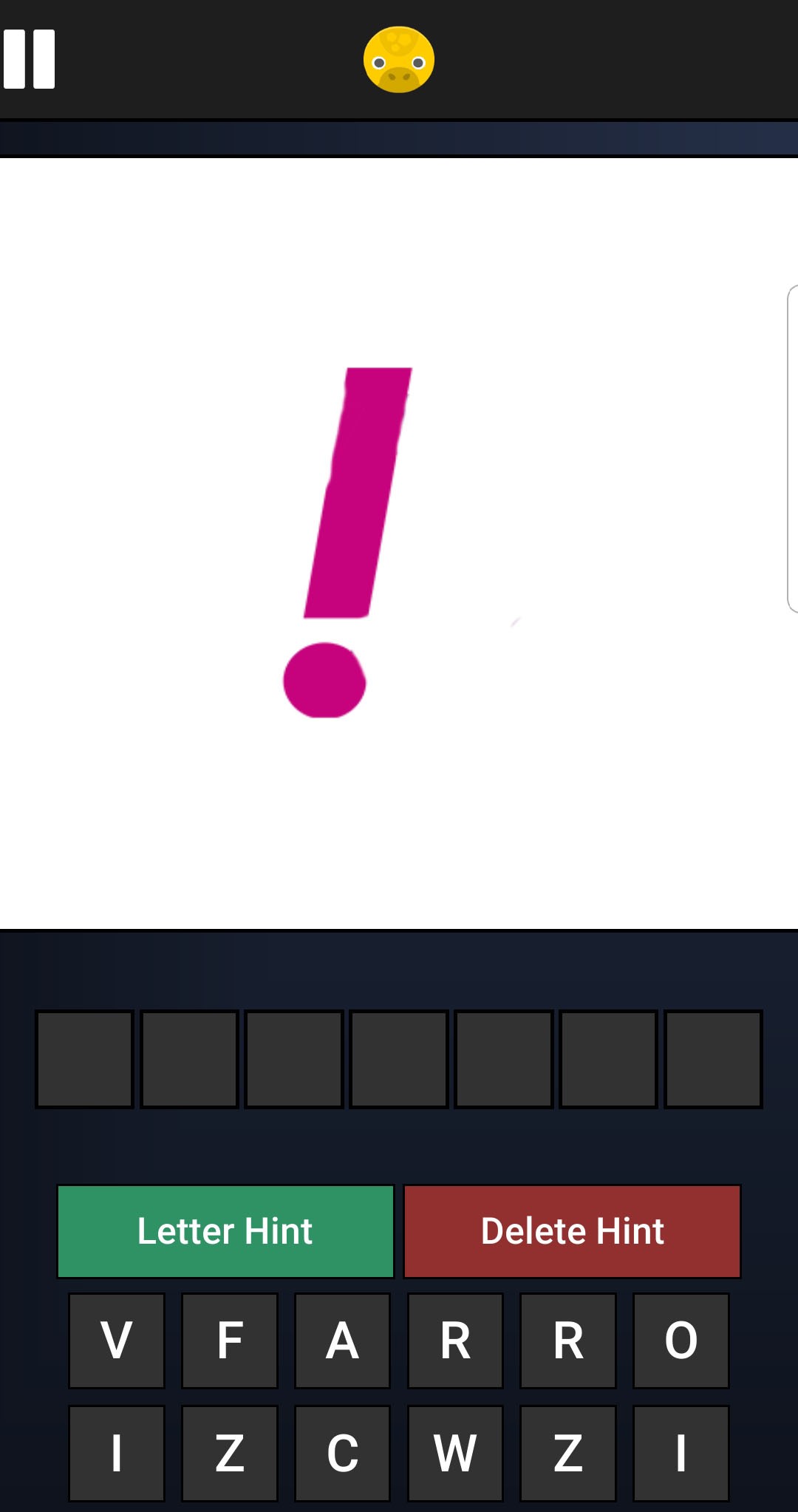
Task: Open the coin piggy bank
Action: (x=399, y=60)
